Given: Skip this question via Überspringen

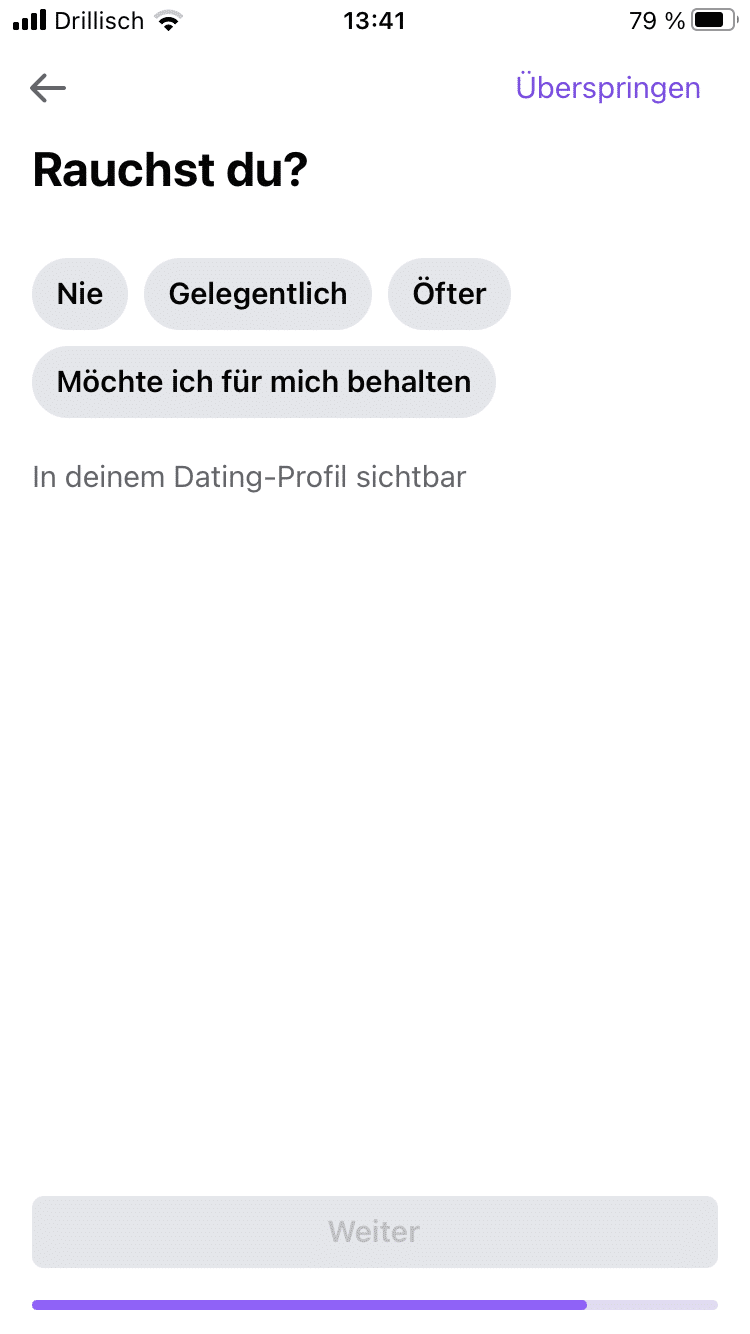Looking at the screenshot, I should coord(607,88).
